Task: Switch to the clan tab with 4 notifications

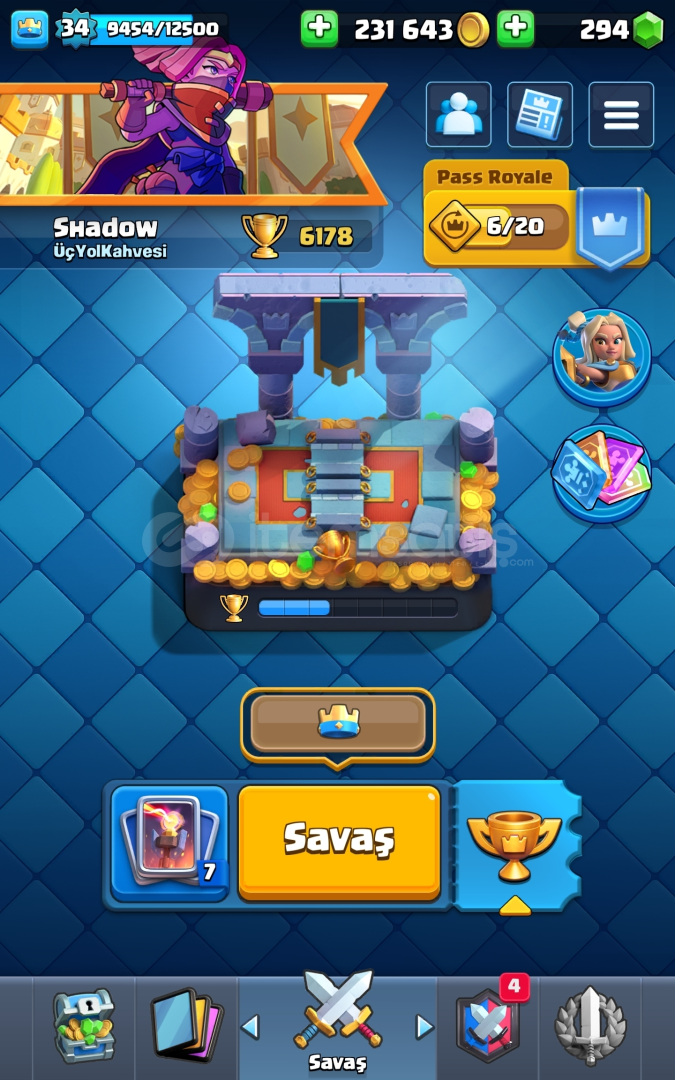Action: 489,1026
